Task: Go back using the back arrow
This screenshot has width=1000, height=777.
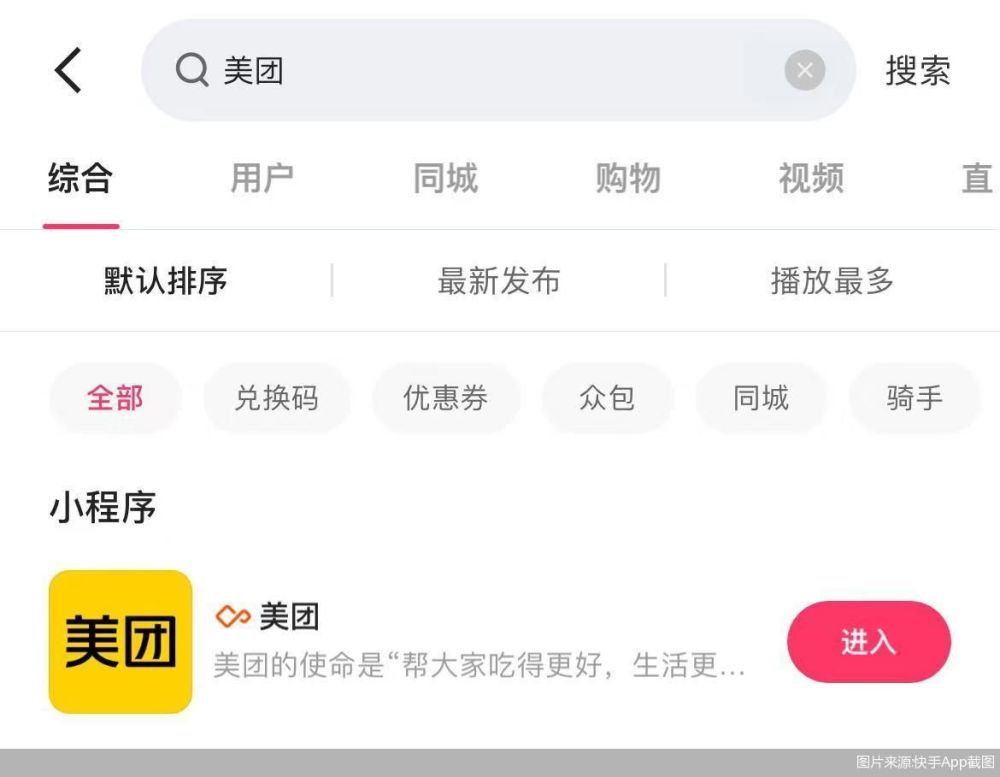Action: pos(68,71)
